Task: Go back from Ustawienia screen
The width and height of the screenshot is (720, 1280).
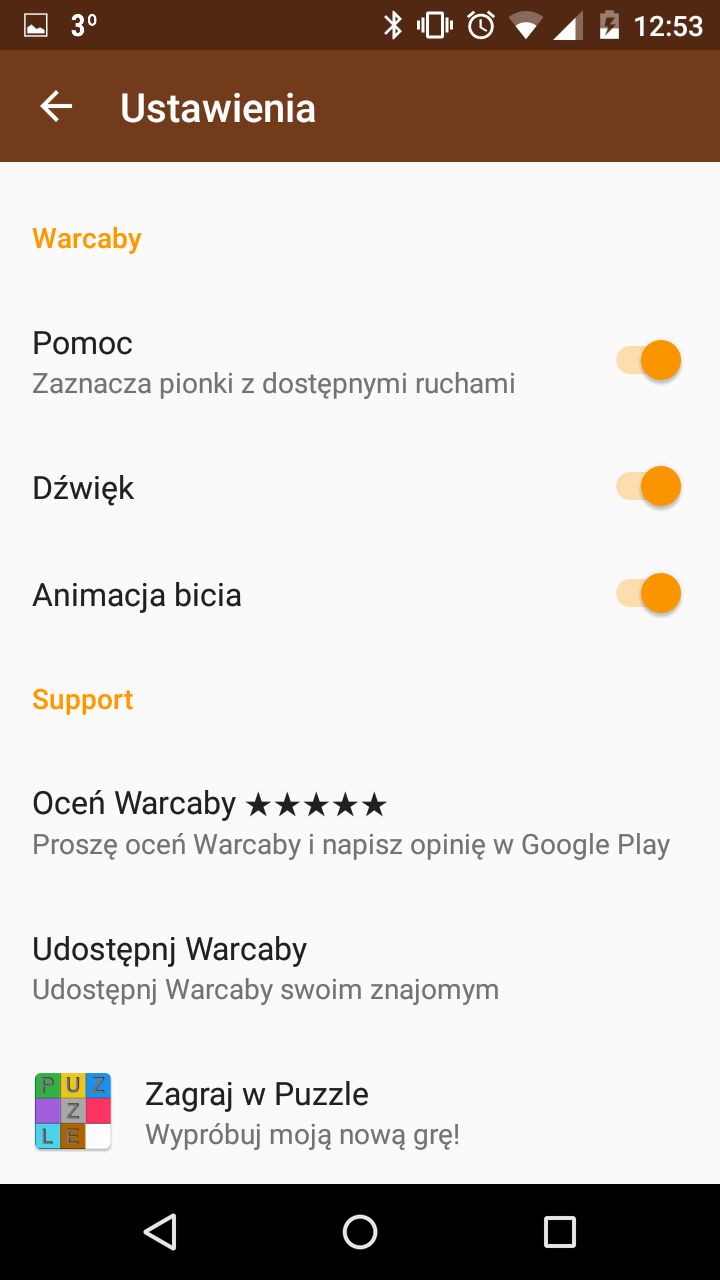Action: 56,107
